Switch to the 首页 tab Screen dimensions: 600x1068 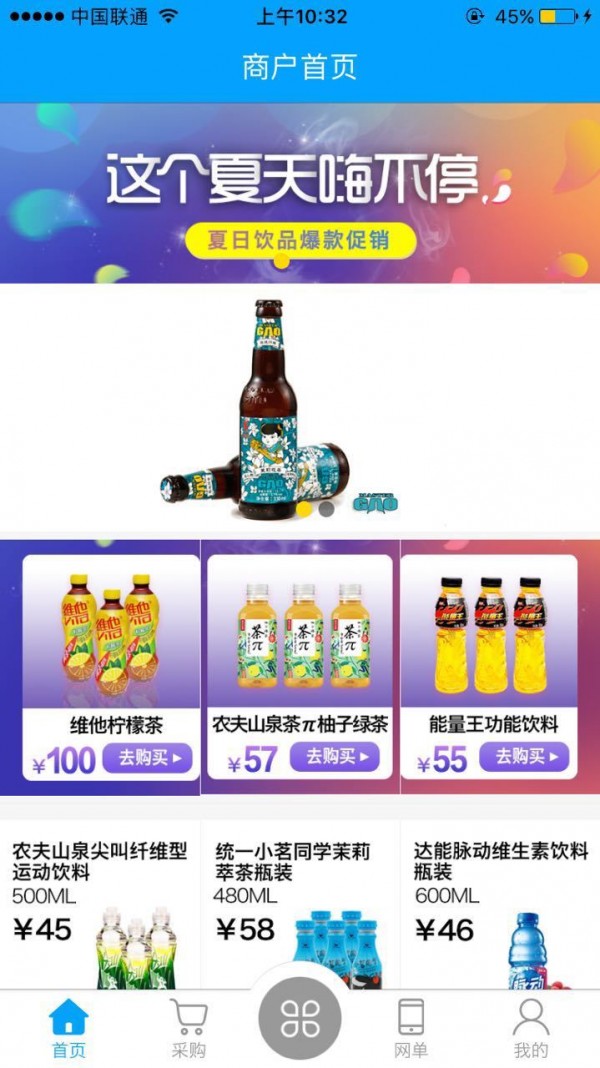pos(69,1028)
